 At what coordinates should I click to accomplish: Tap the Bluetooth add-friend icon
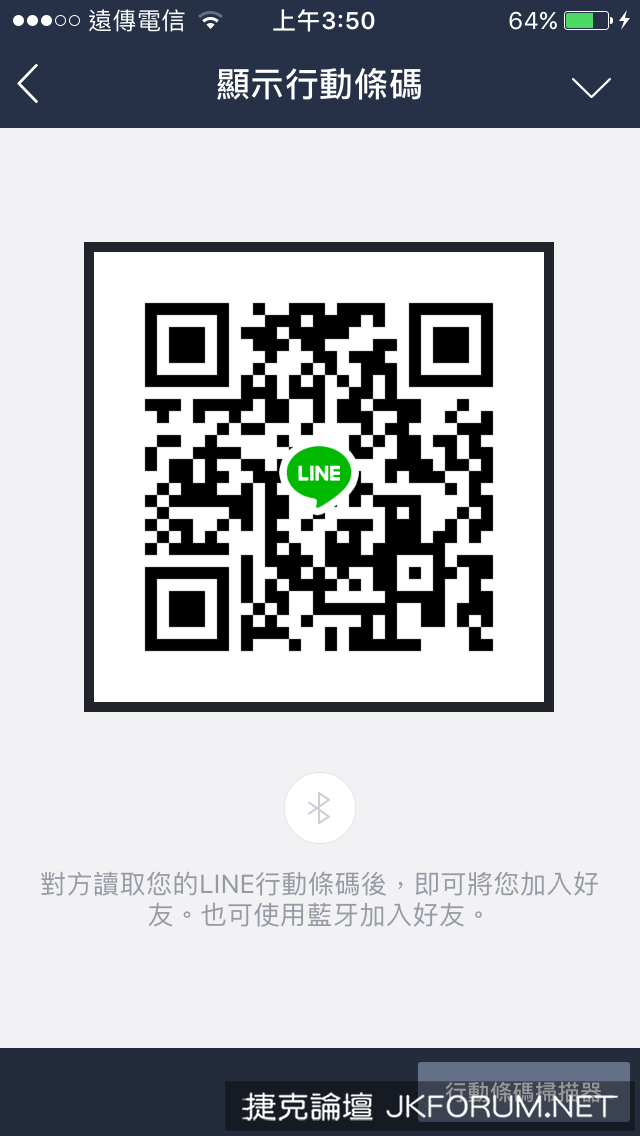point(319,808)
